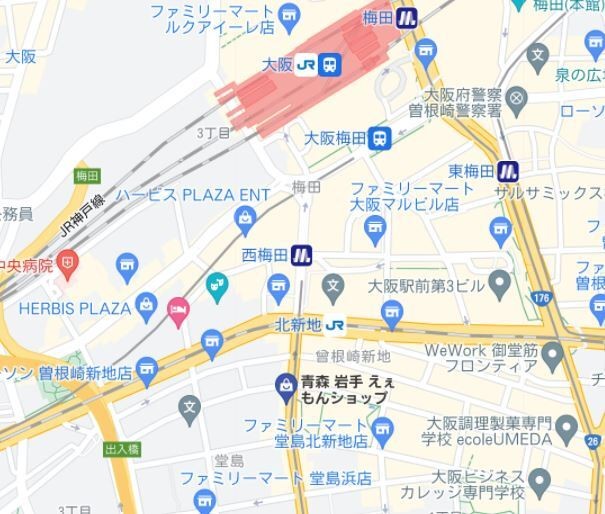The image size is (605, 514).
Task: Open ファミリーマート ルクアイーレ店 marker
Action: [x=290, y=14]
